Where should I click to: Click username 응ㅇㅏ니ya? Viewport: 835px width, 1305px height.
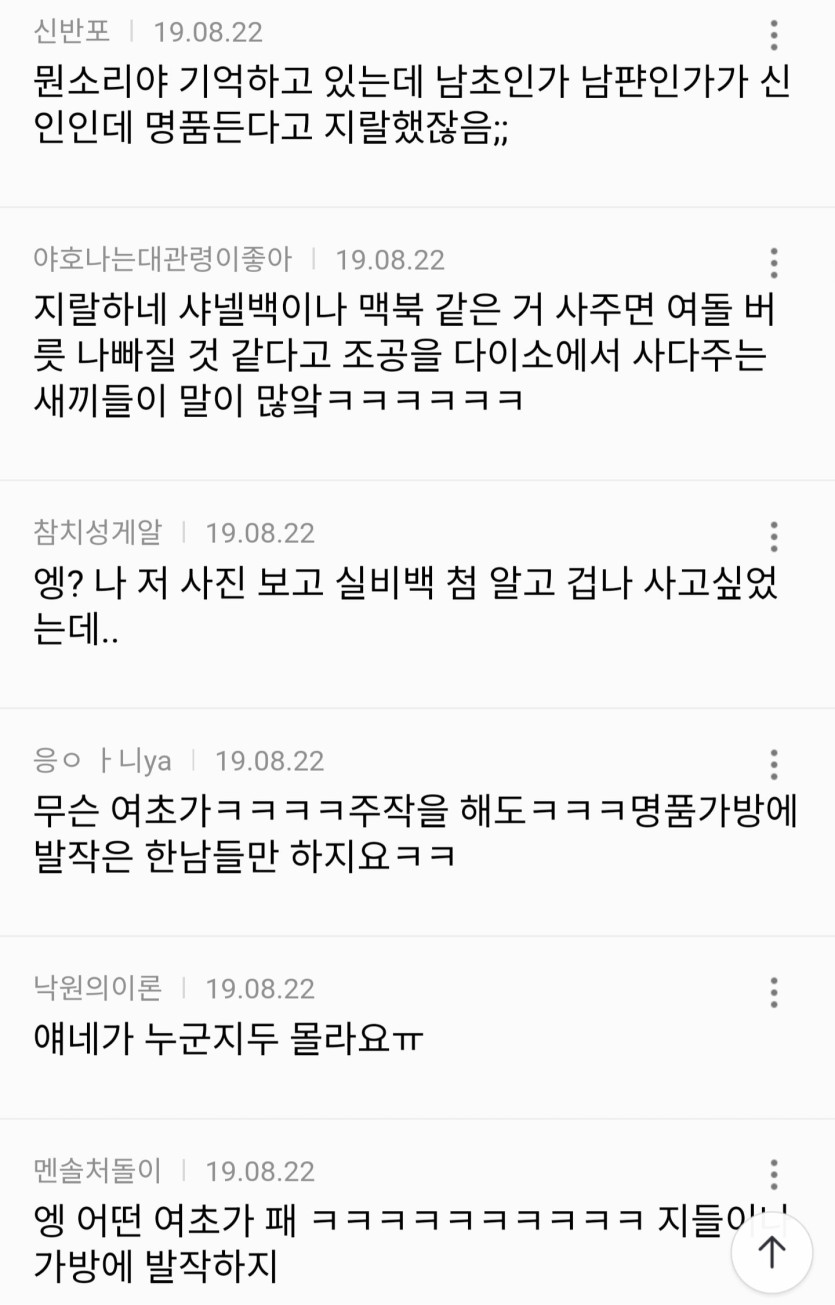pyautogui.click(x=101, y=760)
